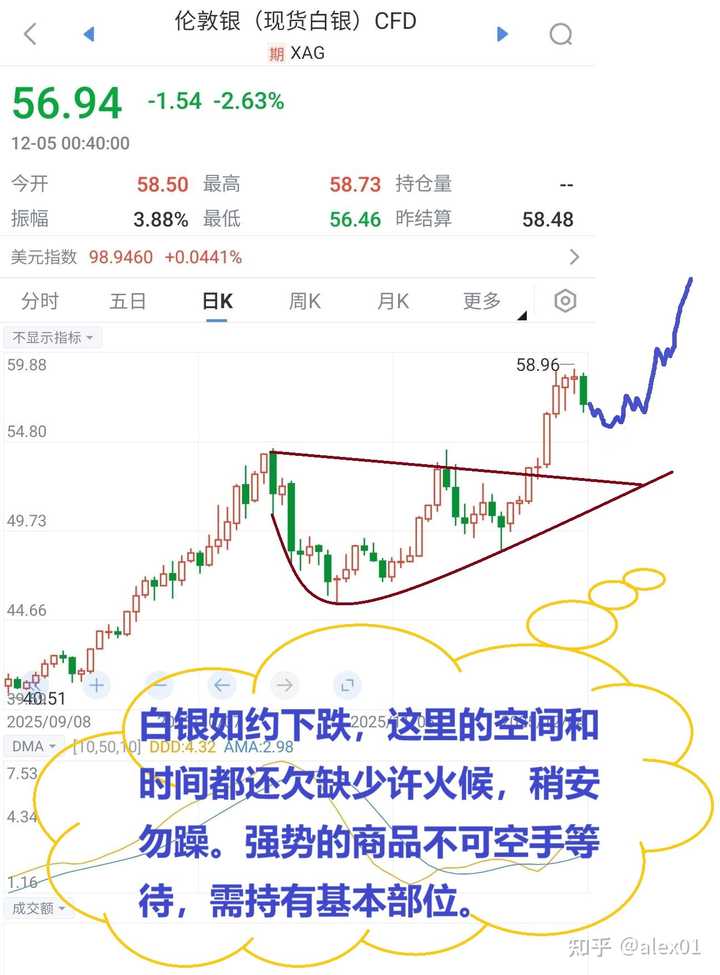Open chart settings hexagon icon
The image size is (720, 975).
(565, 301)
